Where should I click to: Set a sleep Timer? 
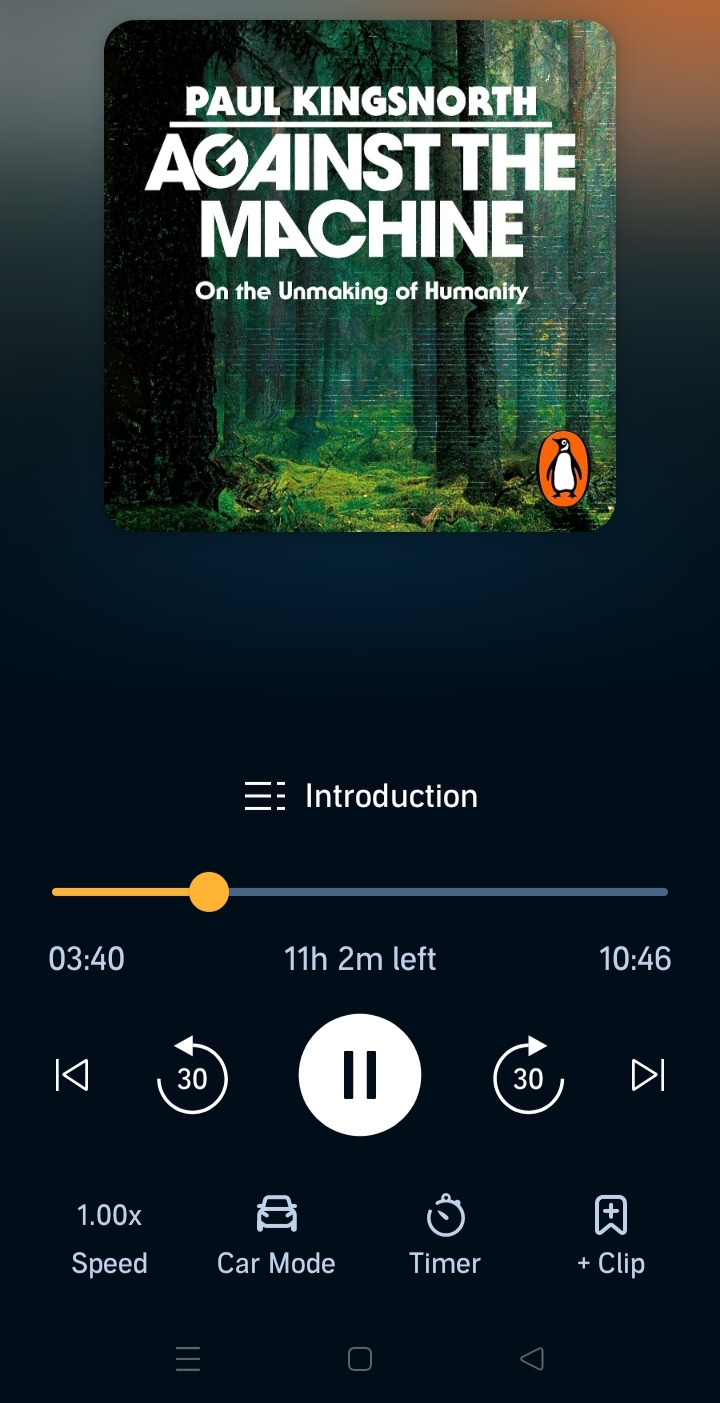445,1238
